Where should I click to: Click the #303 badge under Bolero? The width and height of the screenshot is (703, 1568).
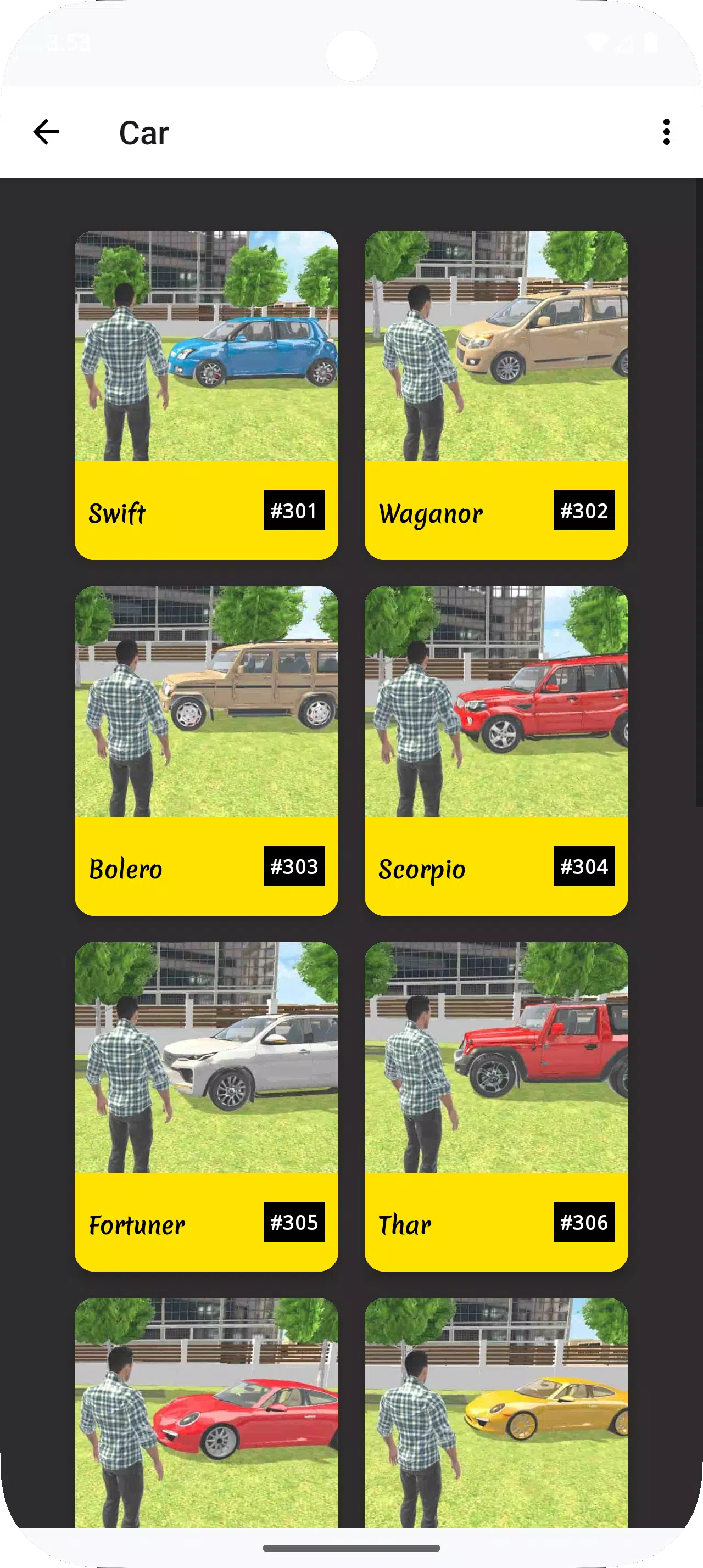coord(294,866)
